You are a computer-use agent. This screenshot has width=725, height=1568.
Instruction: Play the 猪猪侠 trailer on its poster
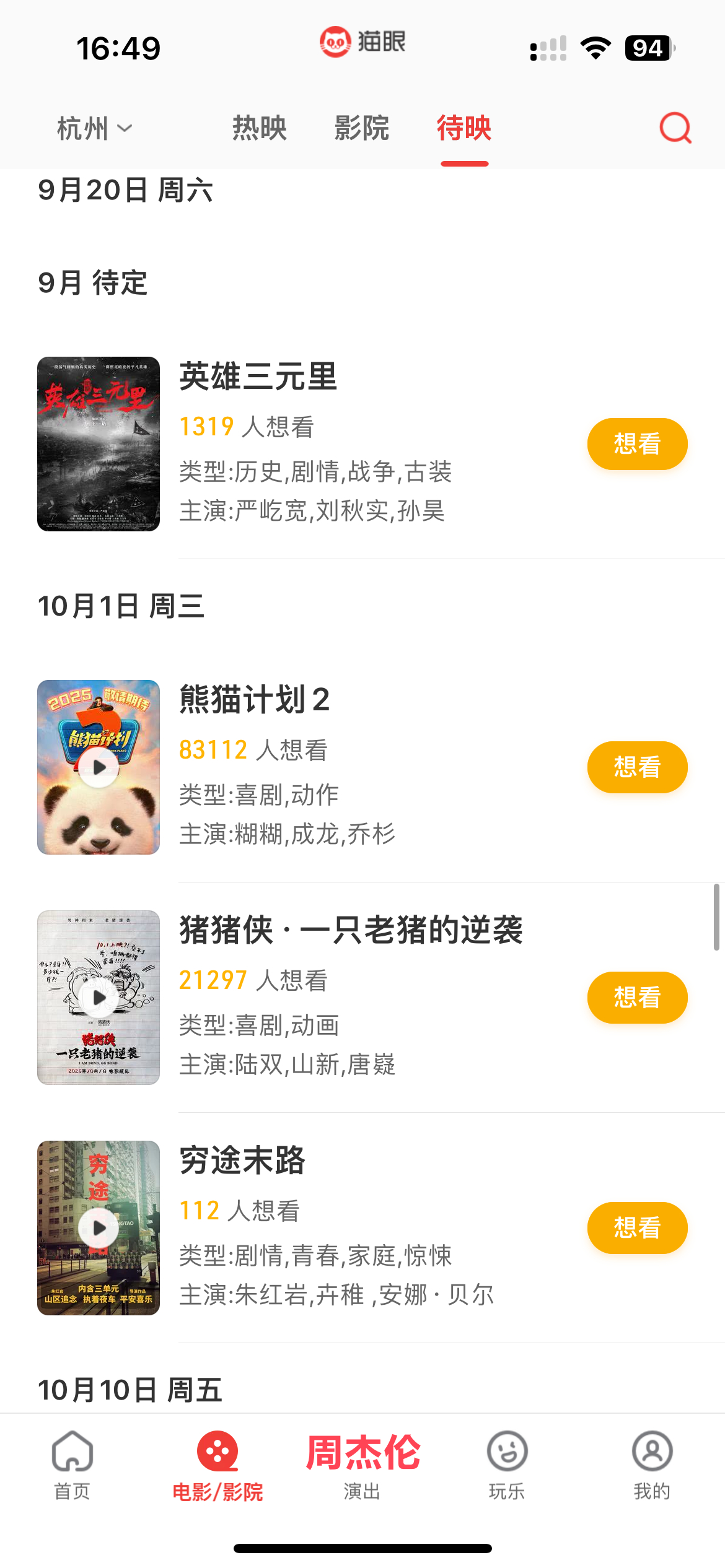click(99, 998)
